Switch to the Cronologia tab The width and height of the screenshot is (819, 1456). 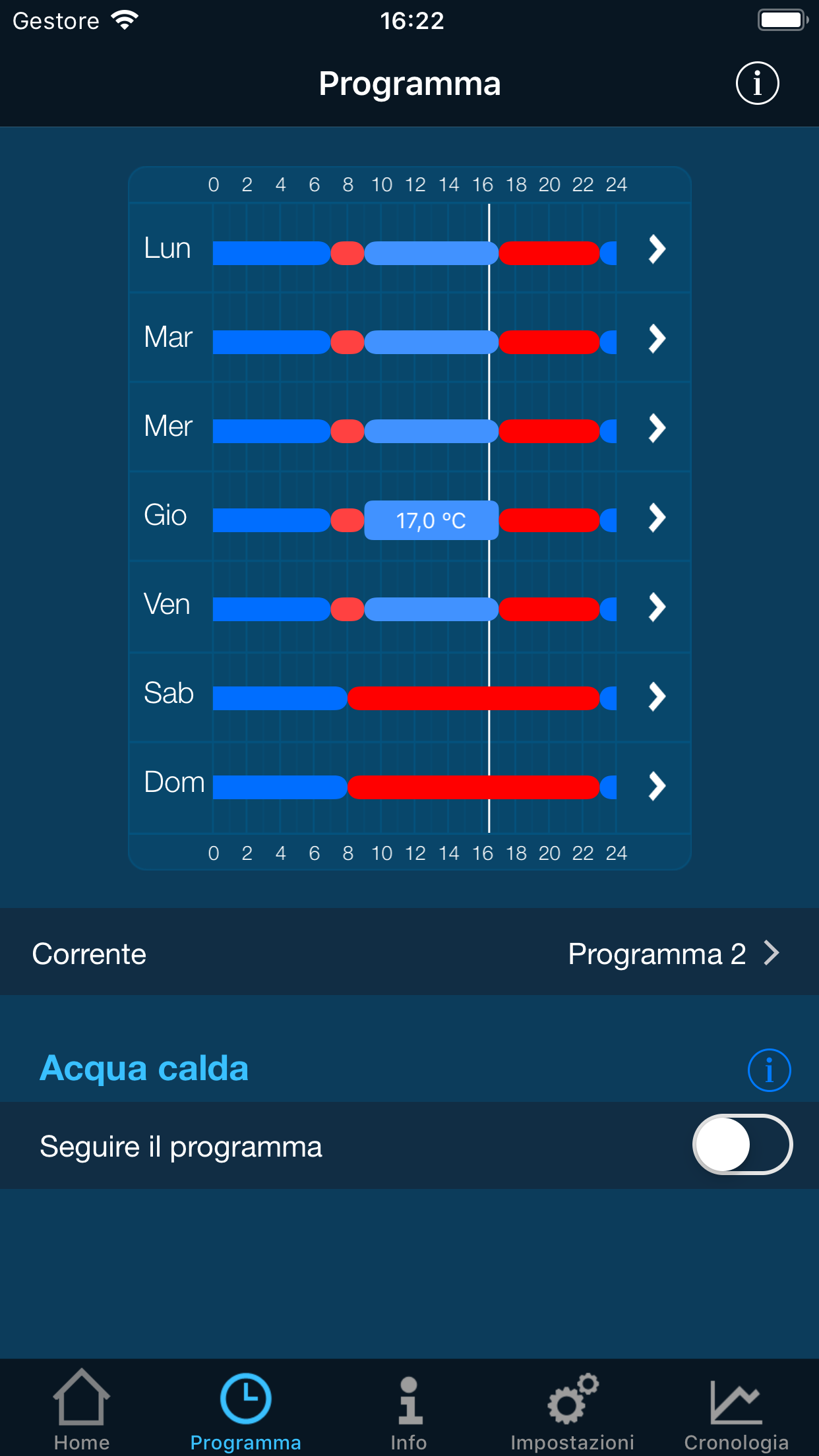pos(736,1409)
